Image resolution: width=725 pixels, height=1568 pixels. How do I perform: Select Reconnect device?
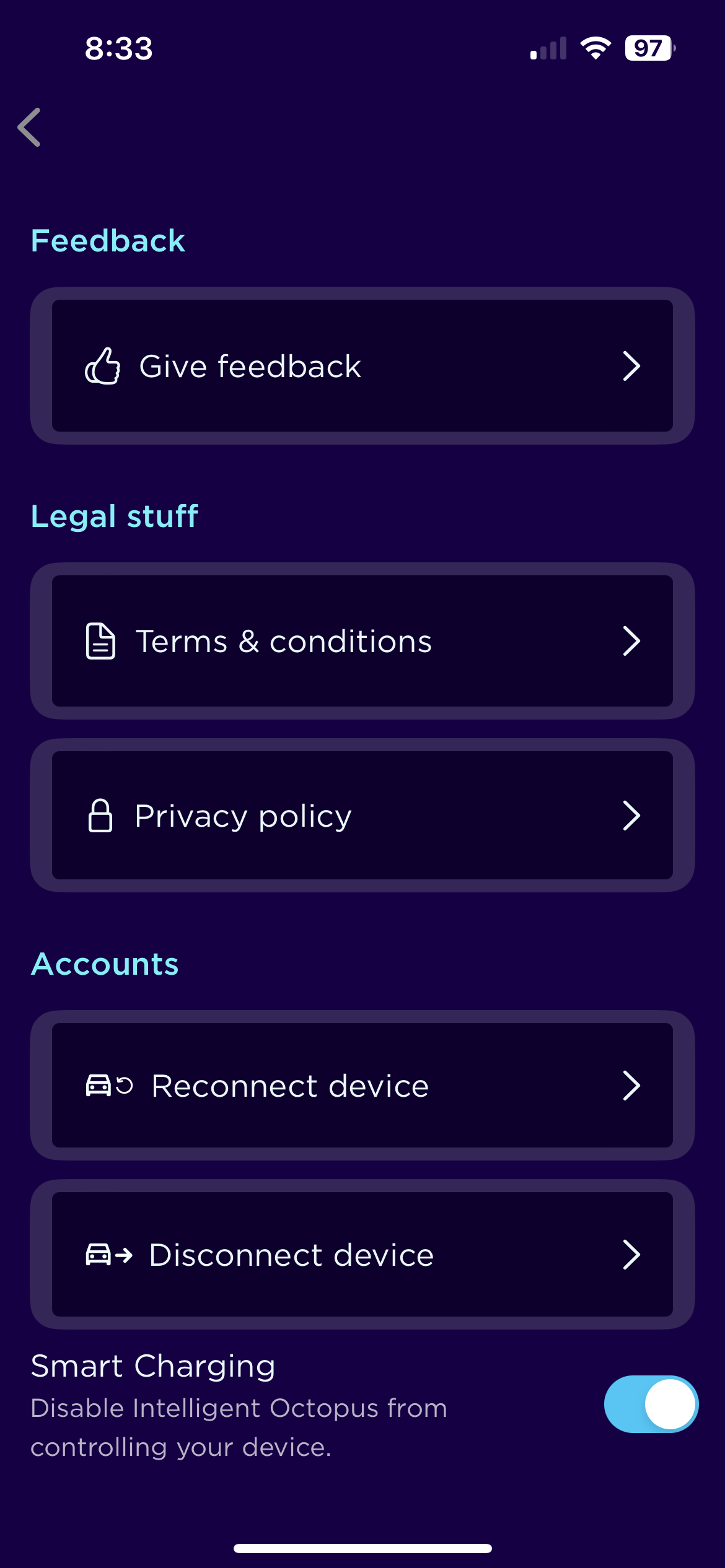pos(362,1085)
